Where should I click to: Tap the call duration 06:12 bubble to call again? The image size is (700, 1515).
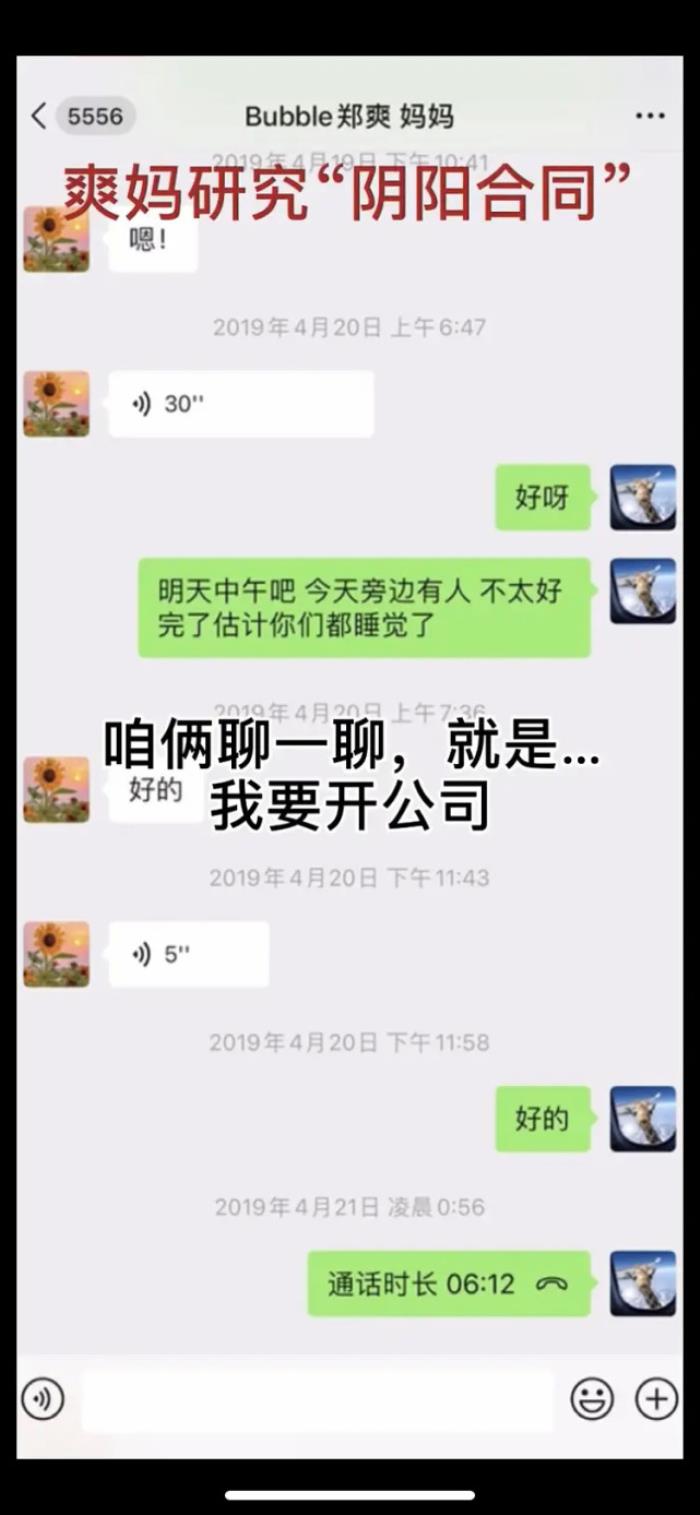[x=448, y=1283]
